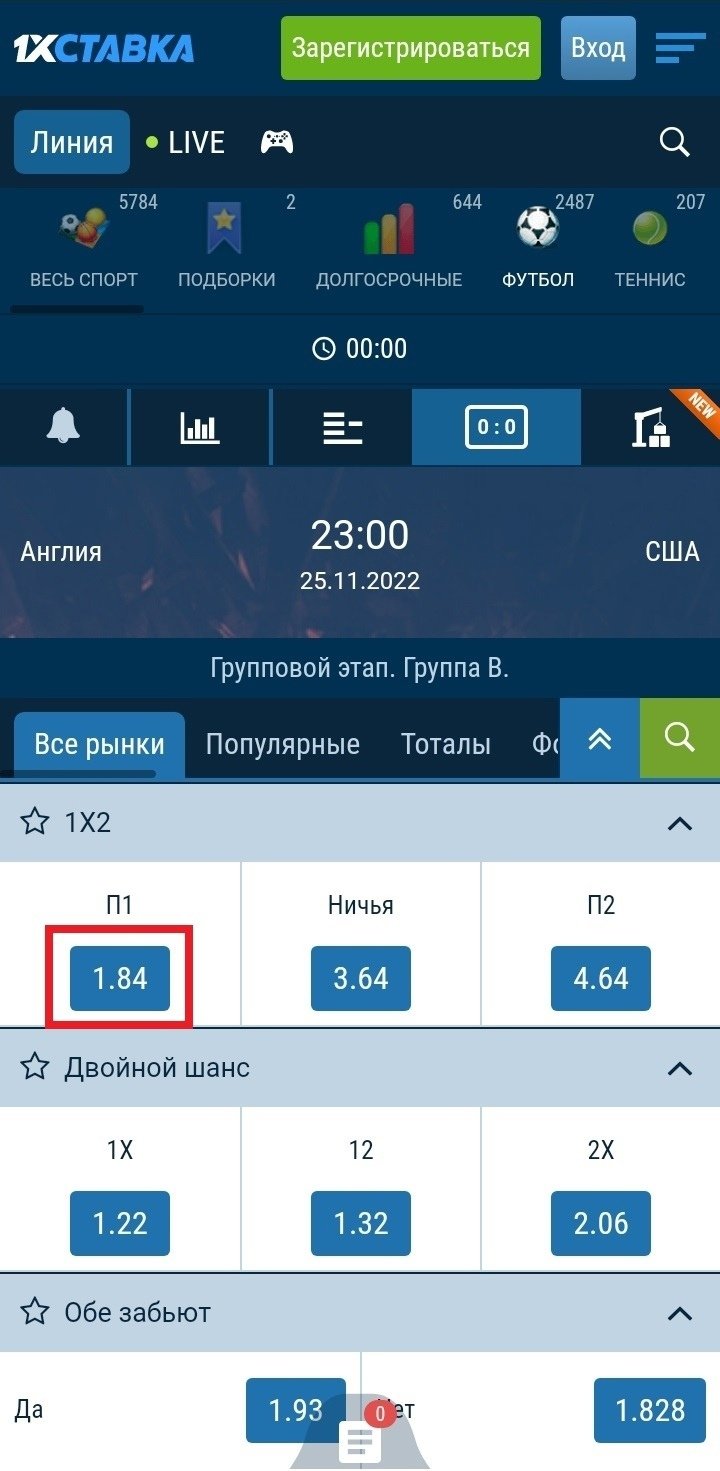The width and height of the screenshot is (720, 1471).
Task: Open the hamburger menu
Action: [x=680, y=48]
